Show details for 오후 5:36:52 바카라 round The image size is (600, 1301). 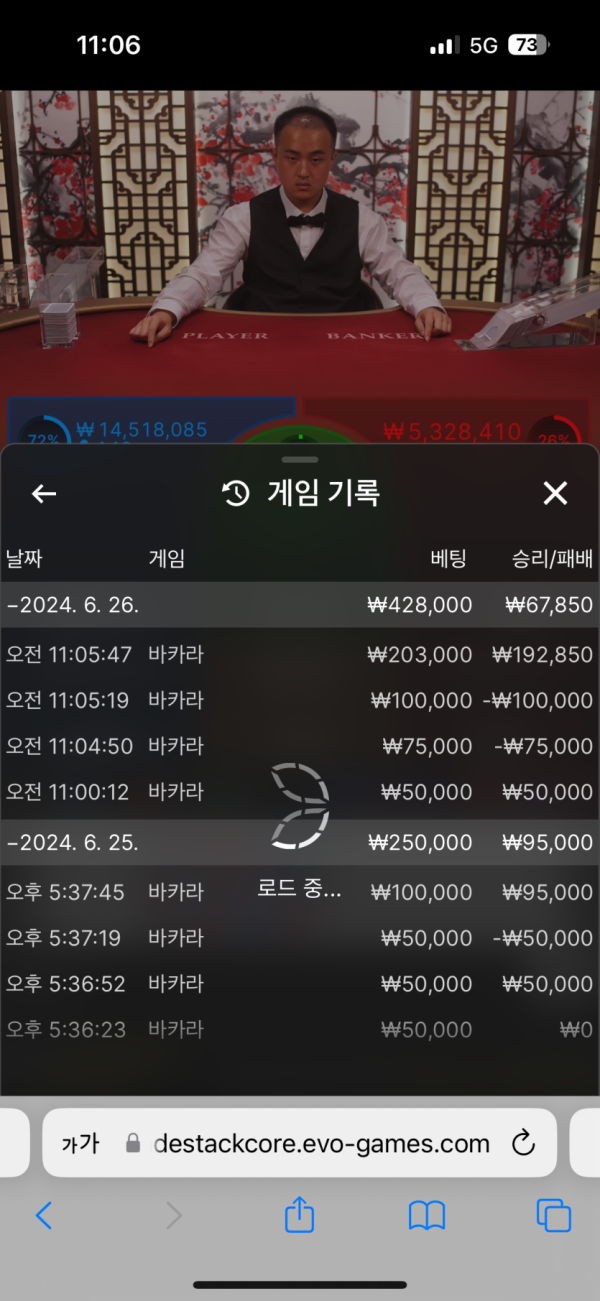pyautogui.click(x=300, y=984)
